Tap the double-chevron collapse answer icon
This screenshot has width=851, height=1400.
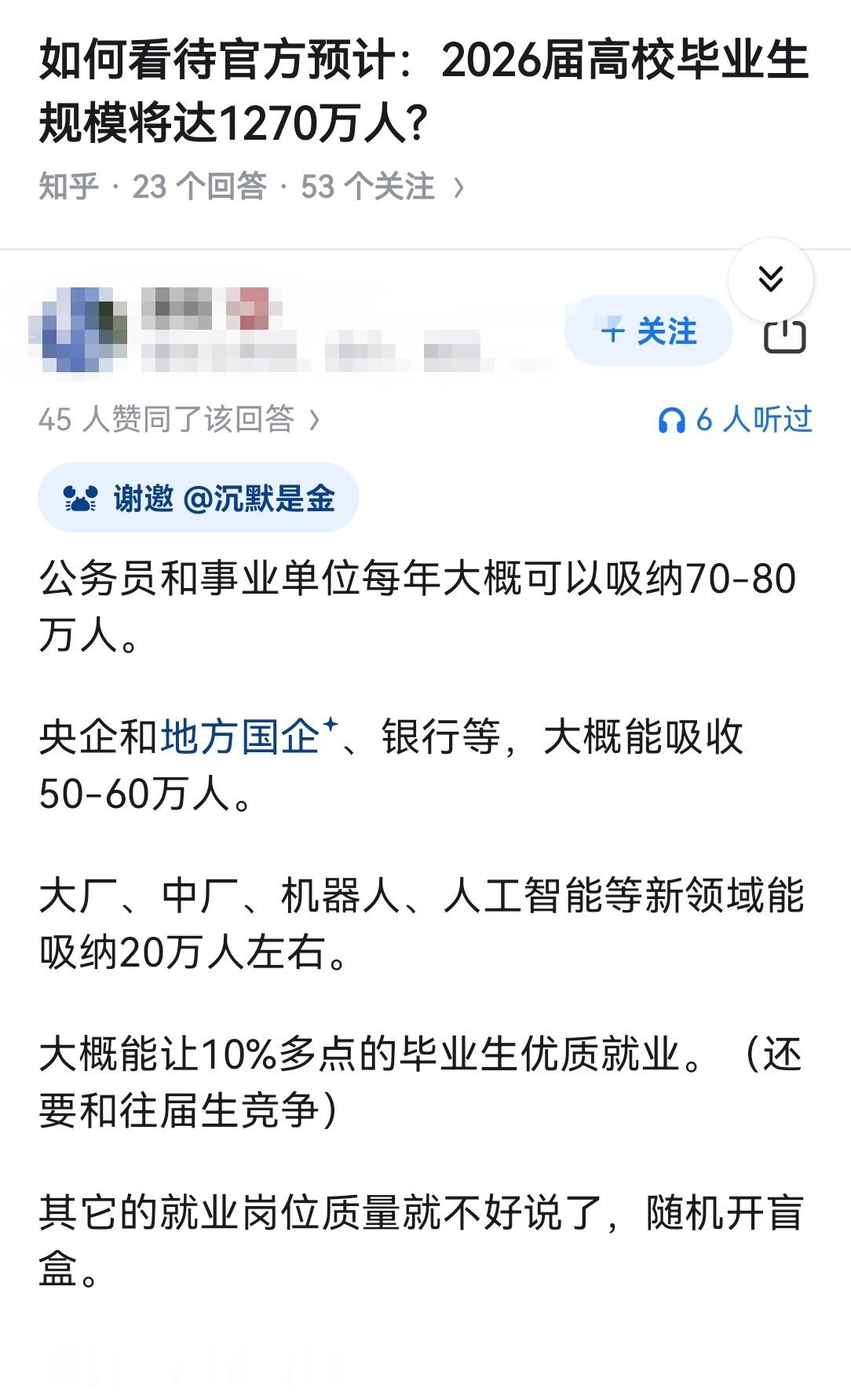point(772,276)
